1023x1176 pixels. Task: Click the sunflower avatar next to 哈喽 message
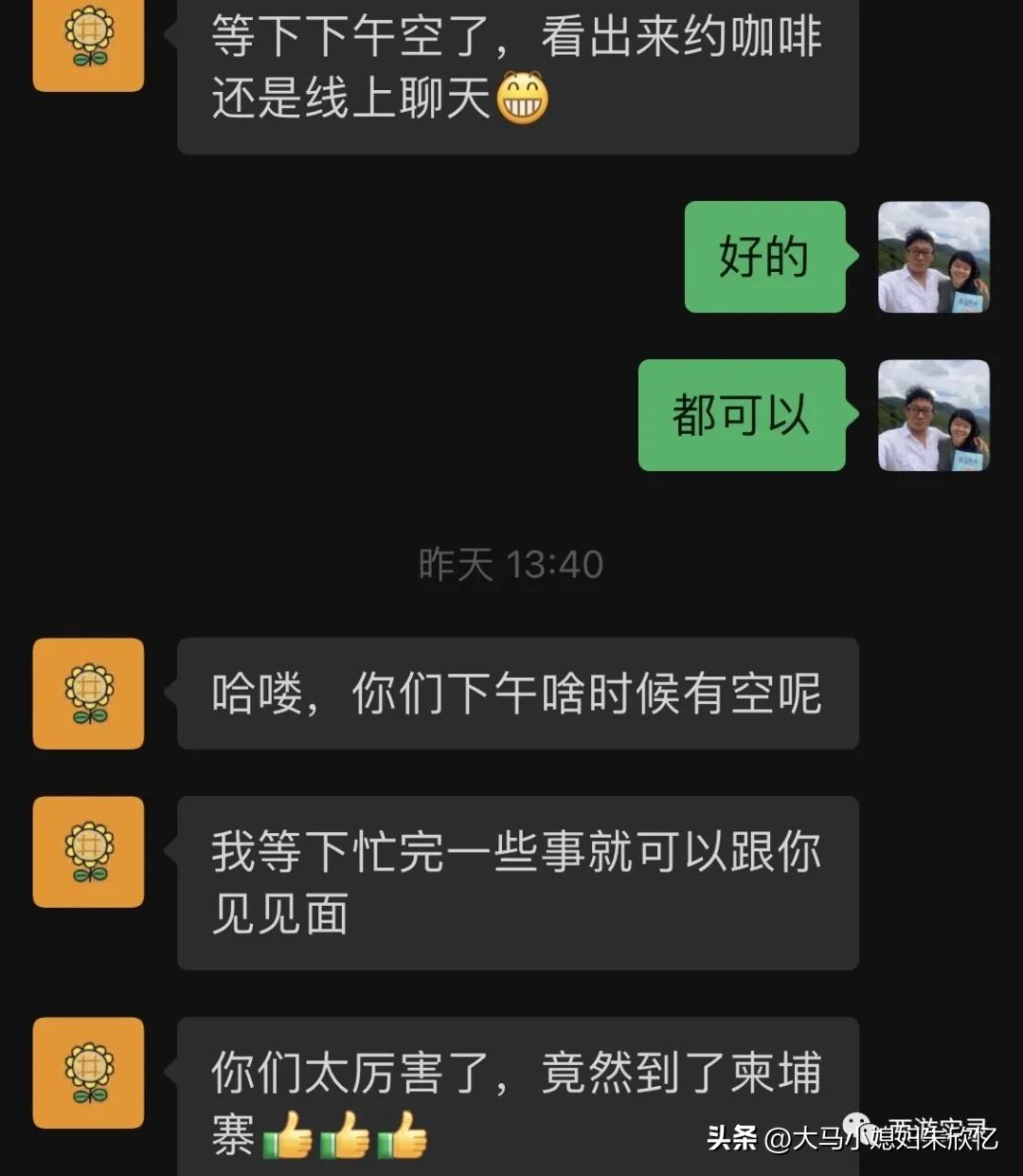point(87,695)
